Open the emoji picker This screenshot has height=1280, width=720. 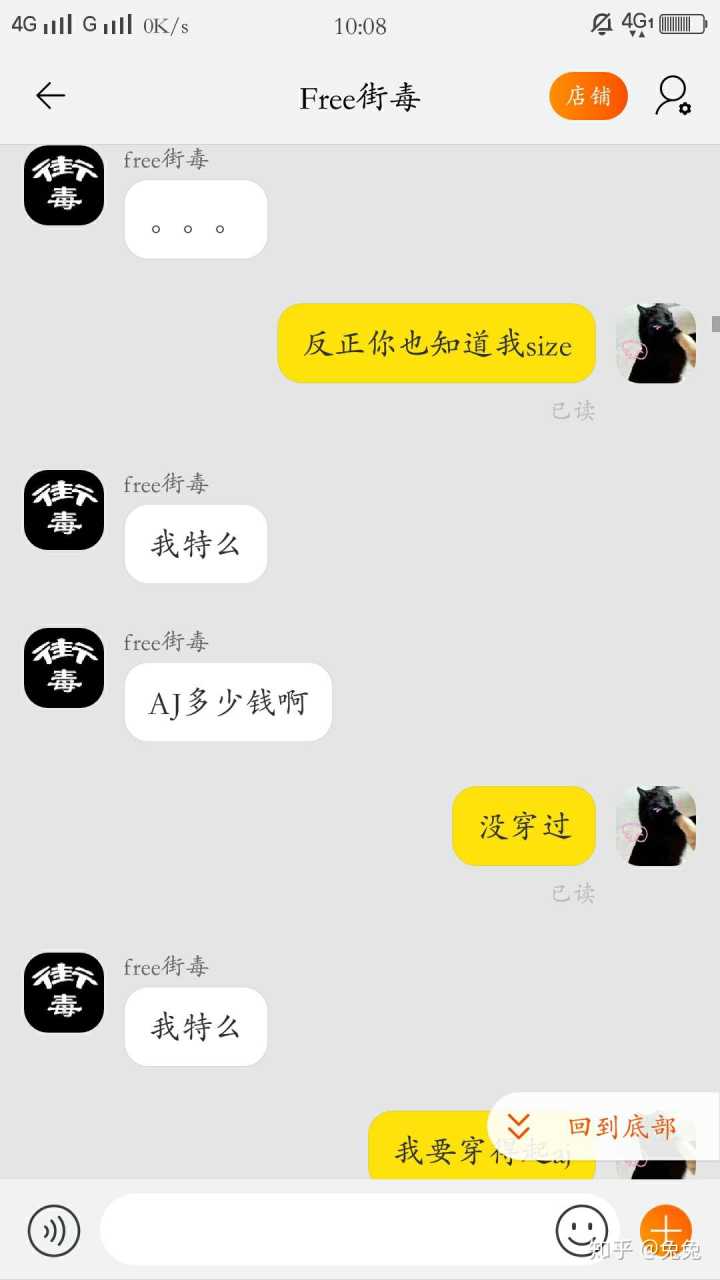581,1230
